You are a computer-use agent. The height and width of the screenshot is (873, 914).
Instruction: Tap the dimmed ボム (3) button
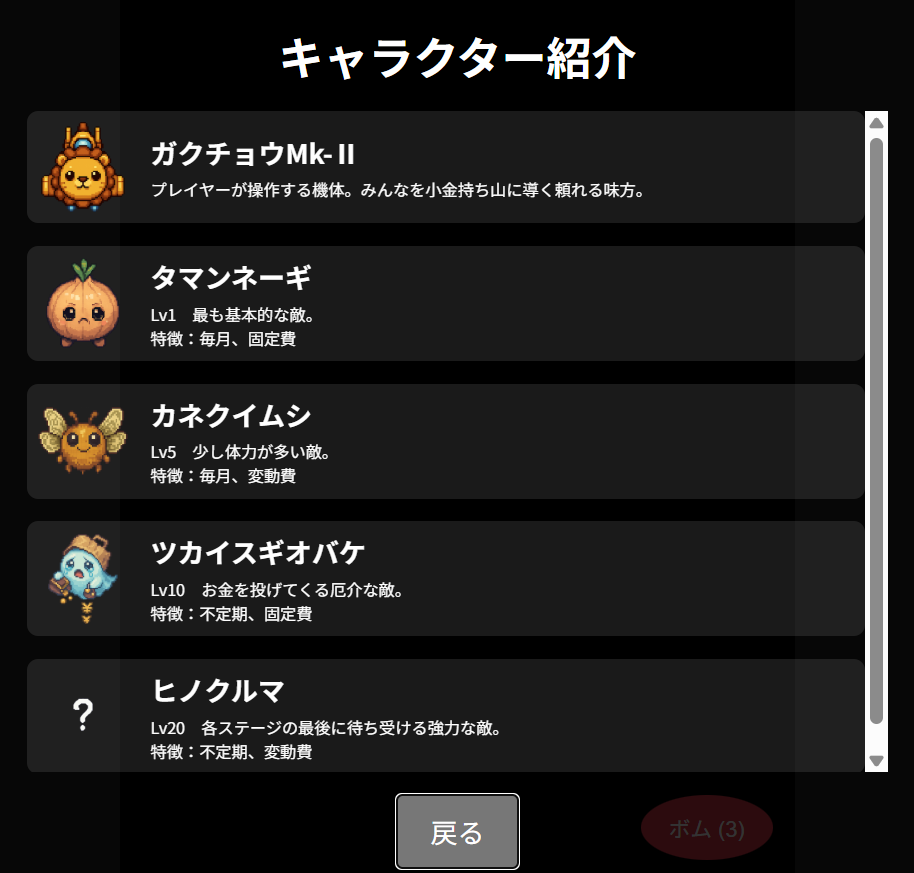(x=706, y=828)
